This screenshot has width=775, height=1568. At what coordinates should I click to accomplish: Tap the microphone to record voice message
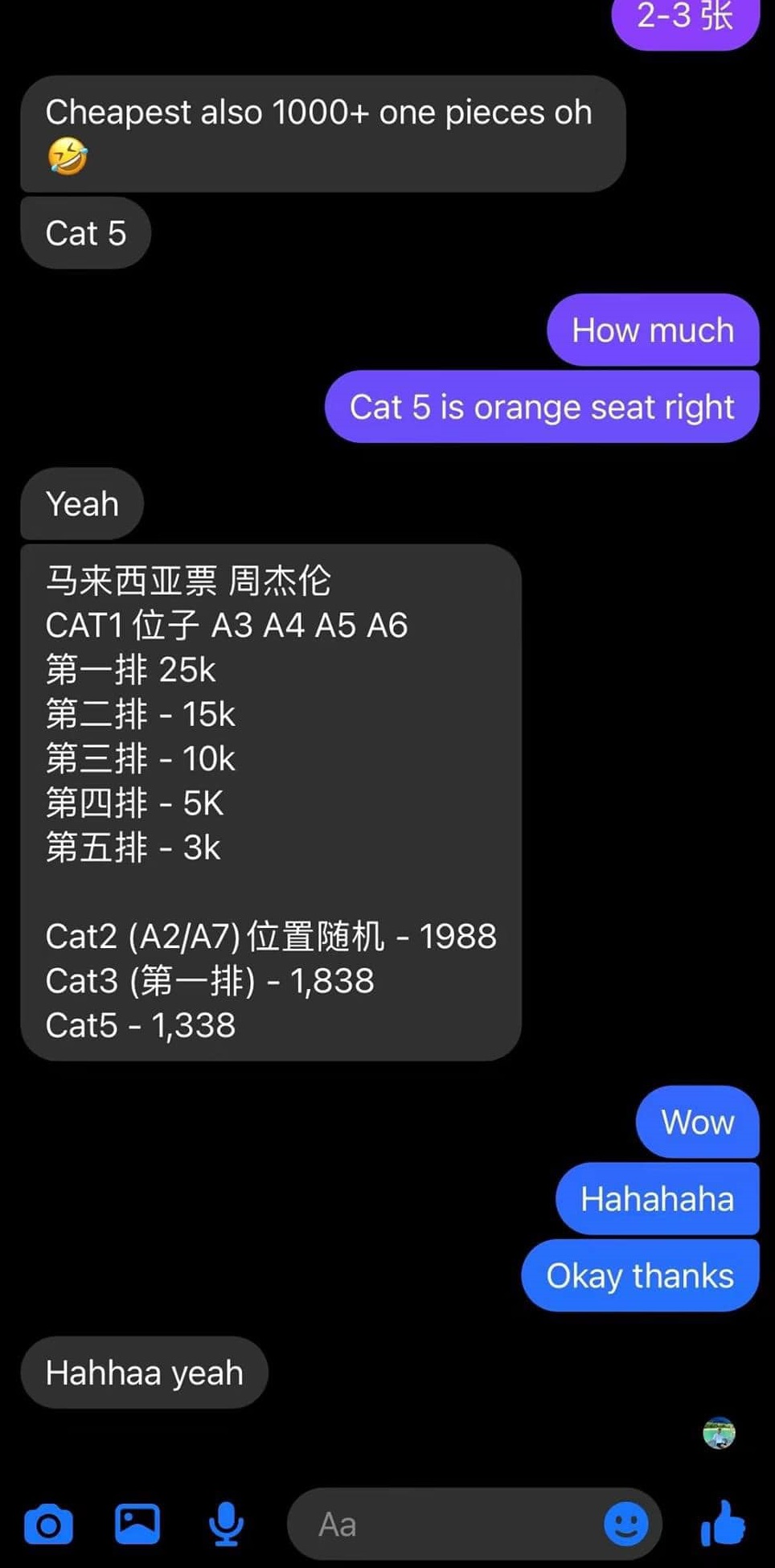point(226,1524)
